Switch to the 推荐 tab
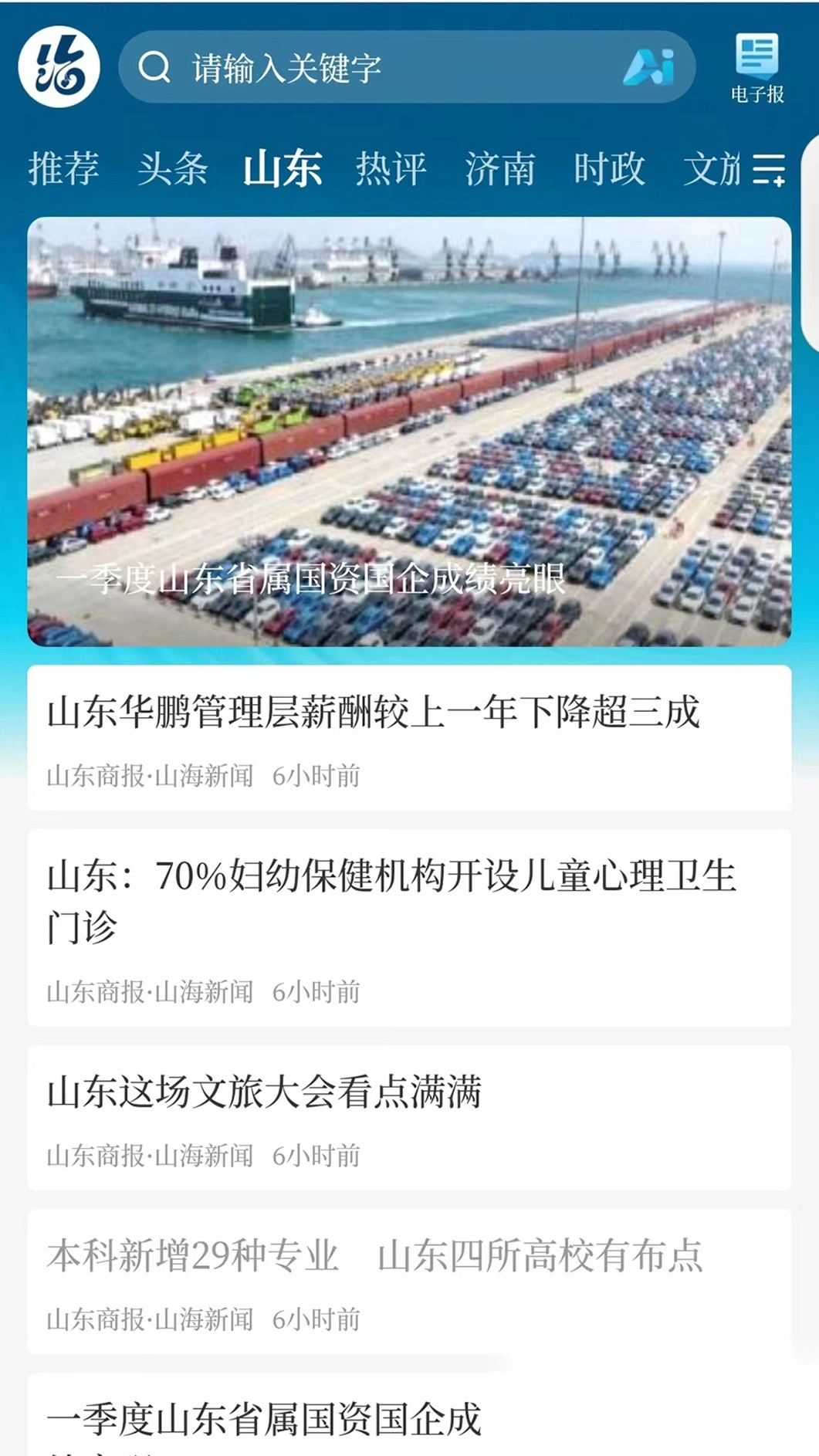819x1456 pixels. (64, 170)
